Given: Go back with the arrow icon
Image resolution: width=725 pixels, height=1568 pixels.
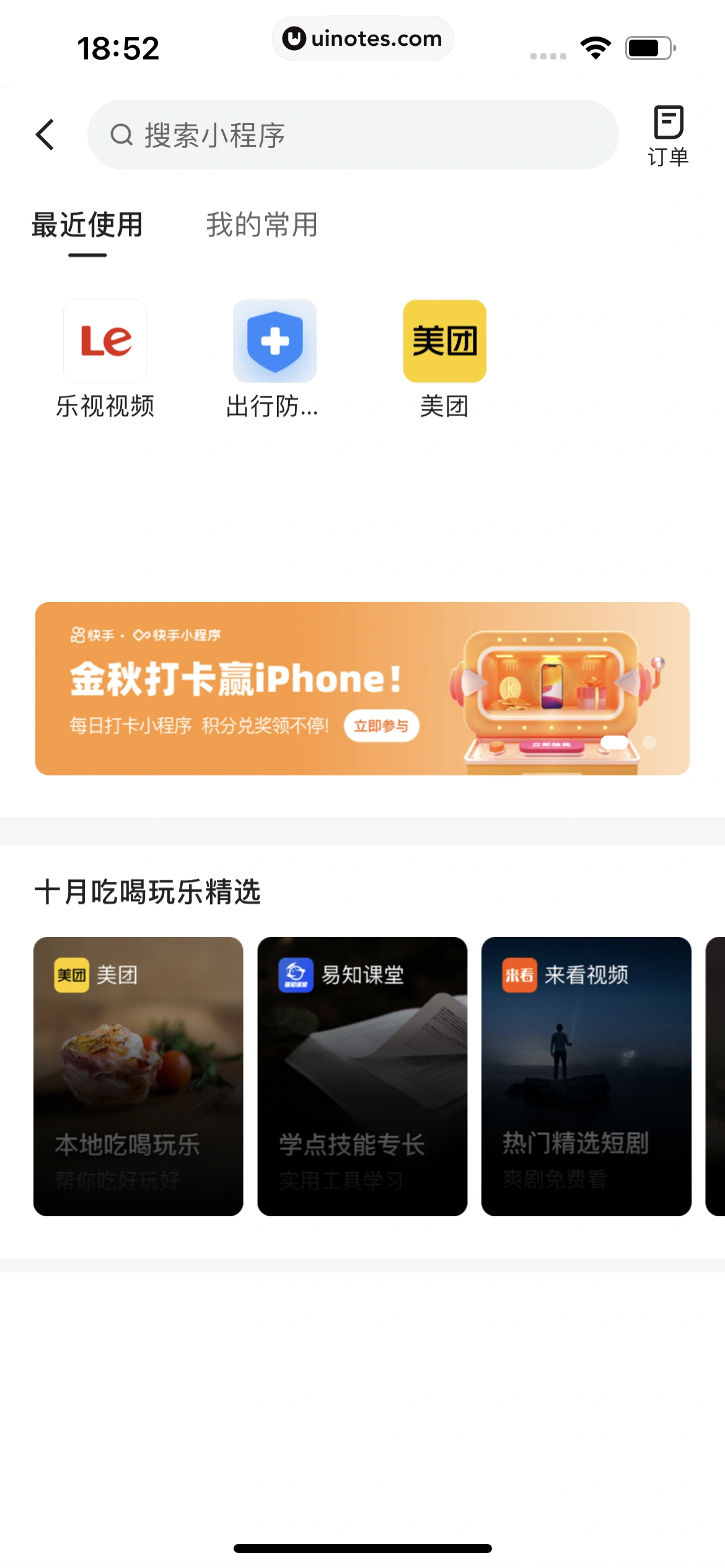Looking at the screenshot, I should pos(45,134).
